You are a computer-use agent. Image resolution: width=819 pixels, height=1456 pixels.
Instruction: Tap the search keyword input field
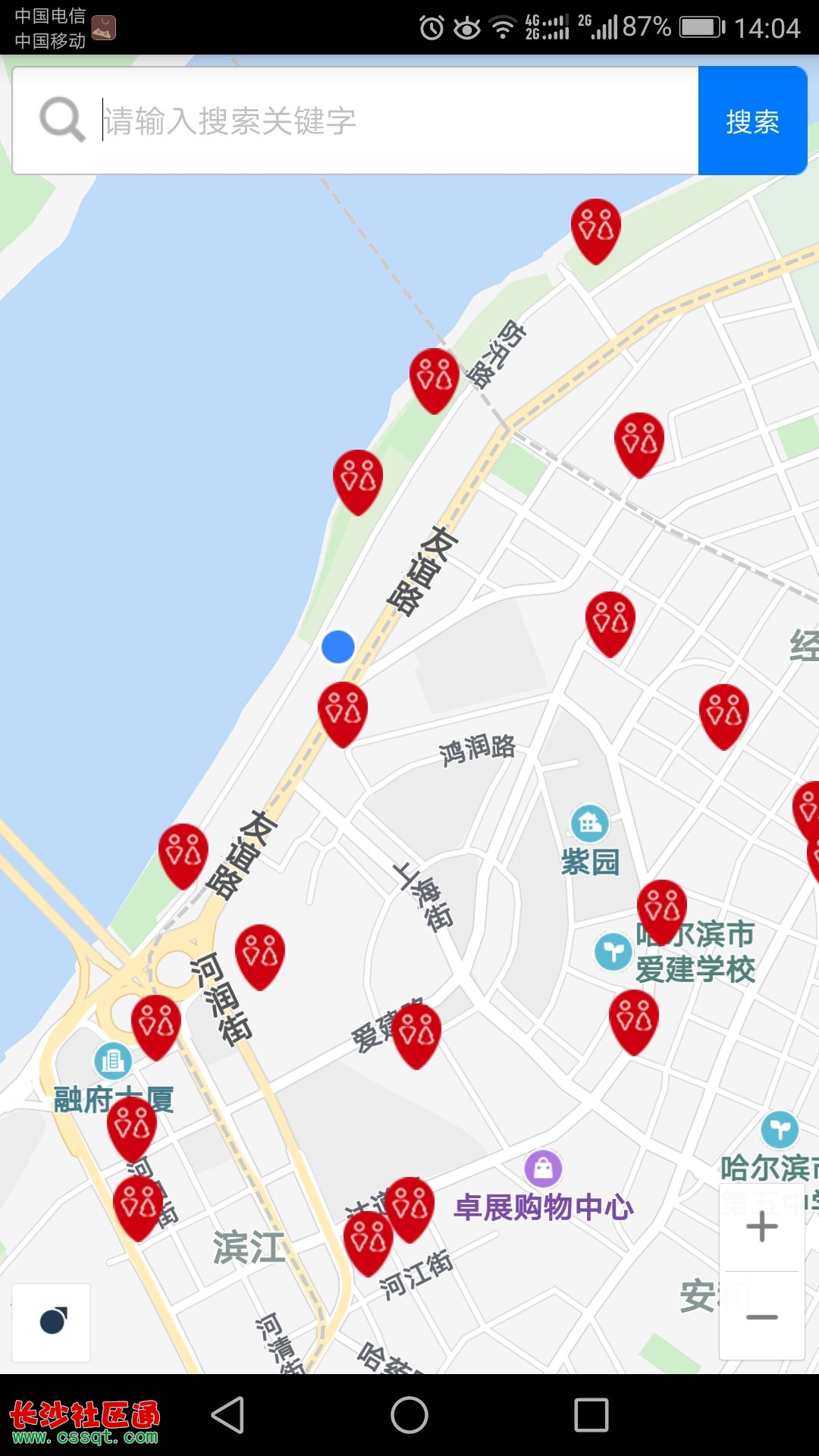[x=379, y=121]
